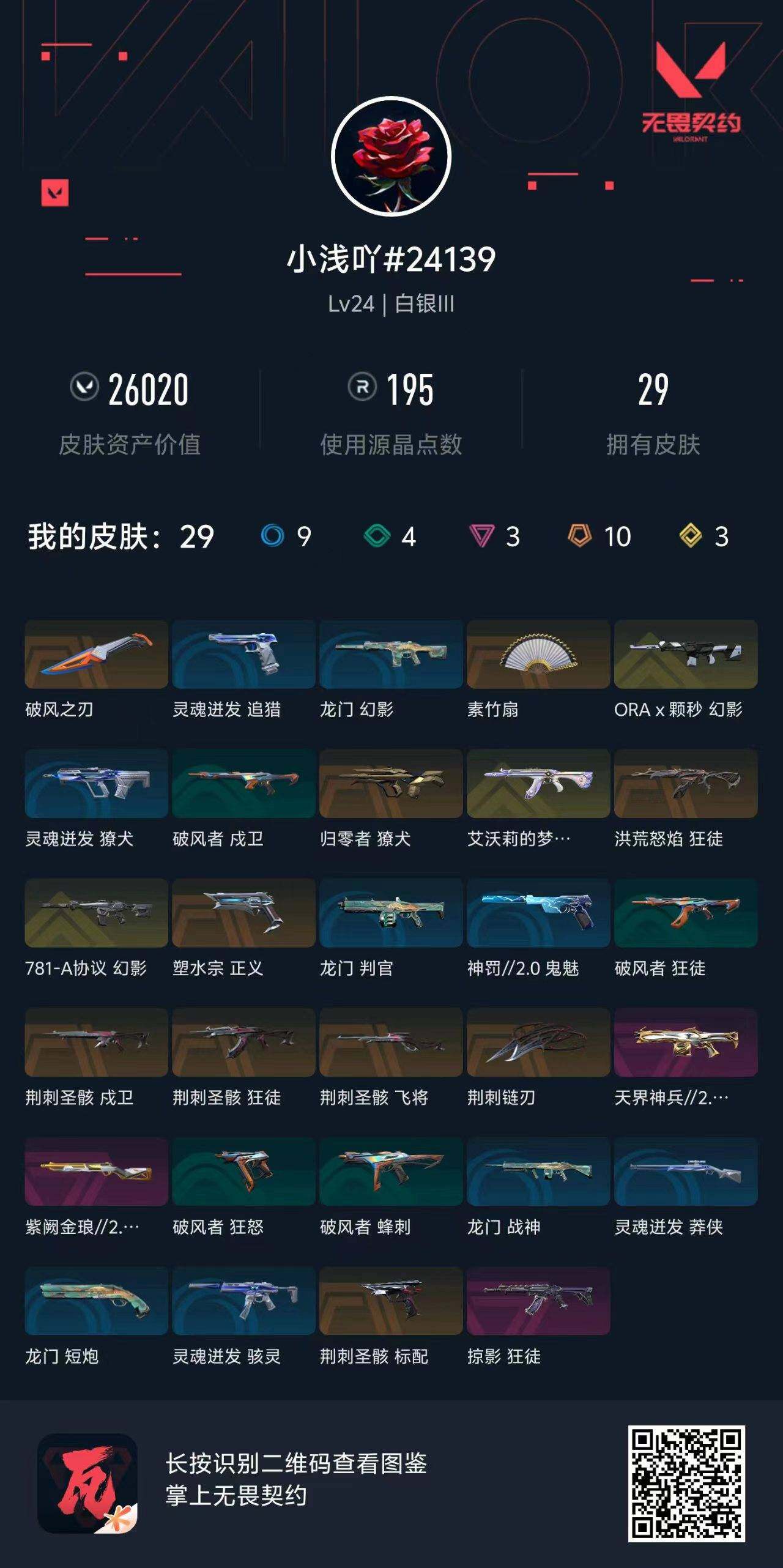Screen dimensions: 783x1568
Task: Select the 破风之刃 melee skin thumbnail
Action: tap(95, 655)
